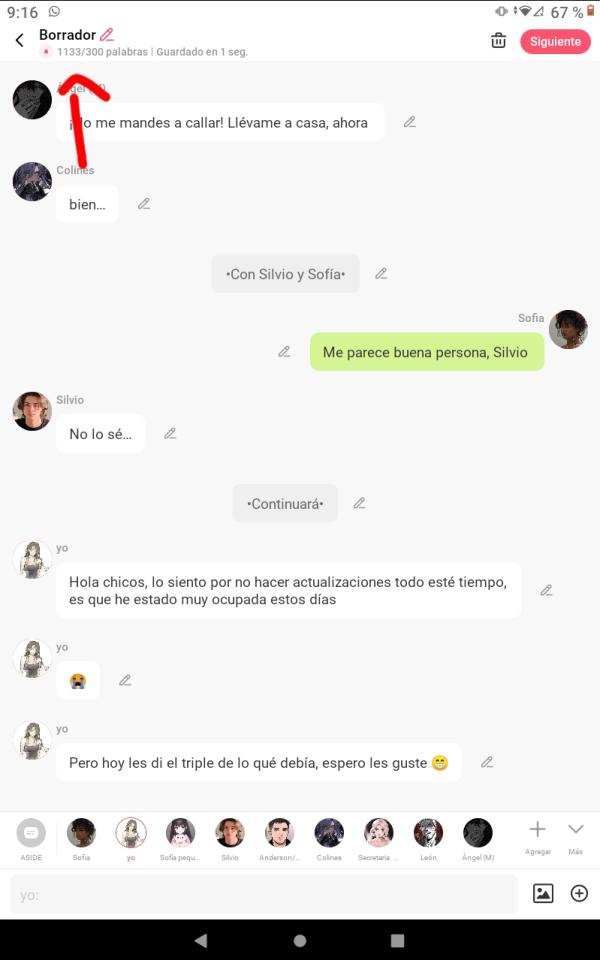This screenshot has width=600, height=960.
Task: Edit the 'Continuará' aside note
Action: click(359, 503)
